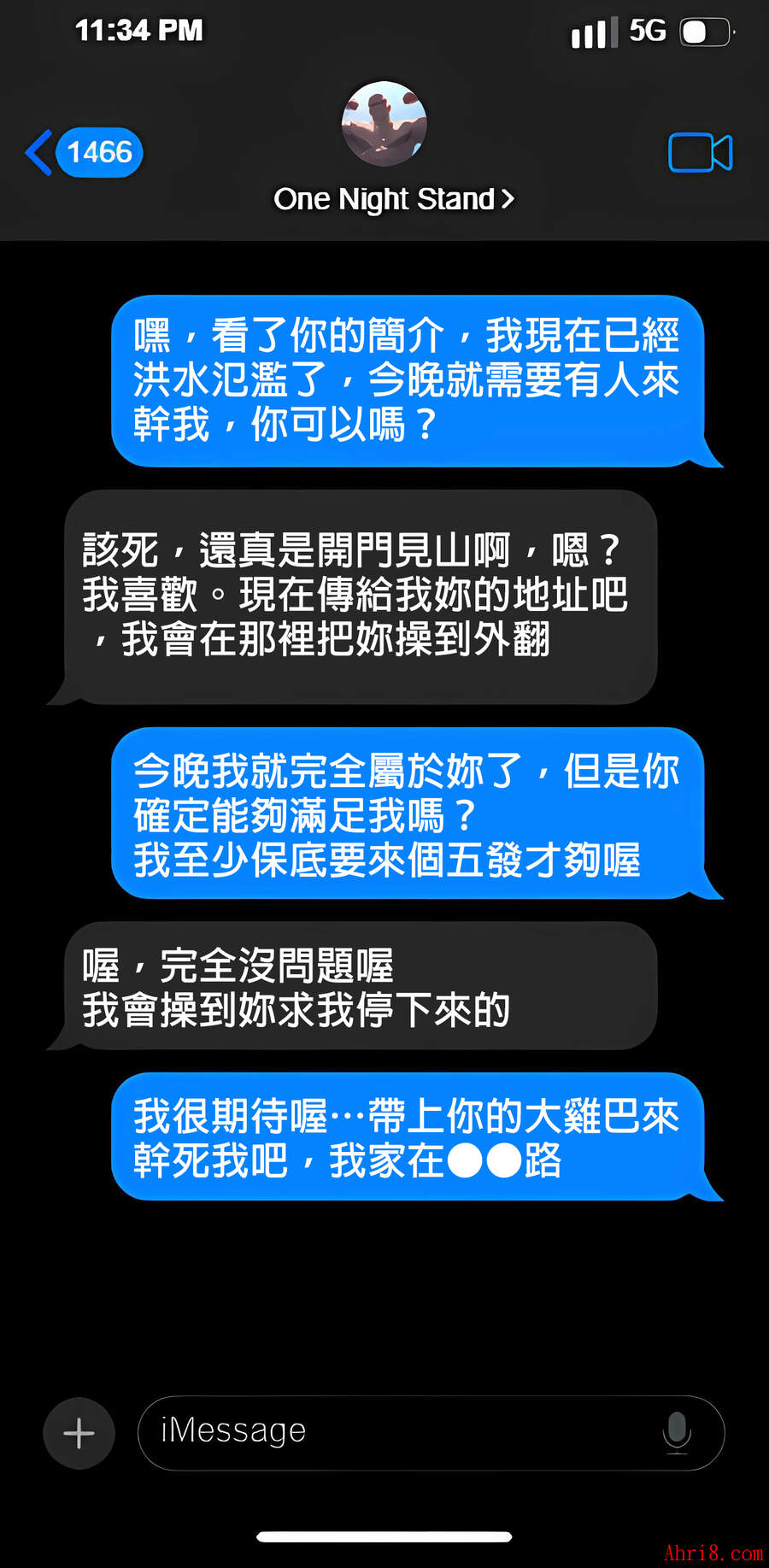
Task: Open the plus attachments menu
Action: (79, 1433)
